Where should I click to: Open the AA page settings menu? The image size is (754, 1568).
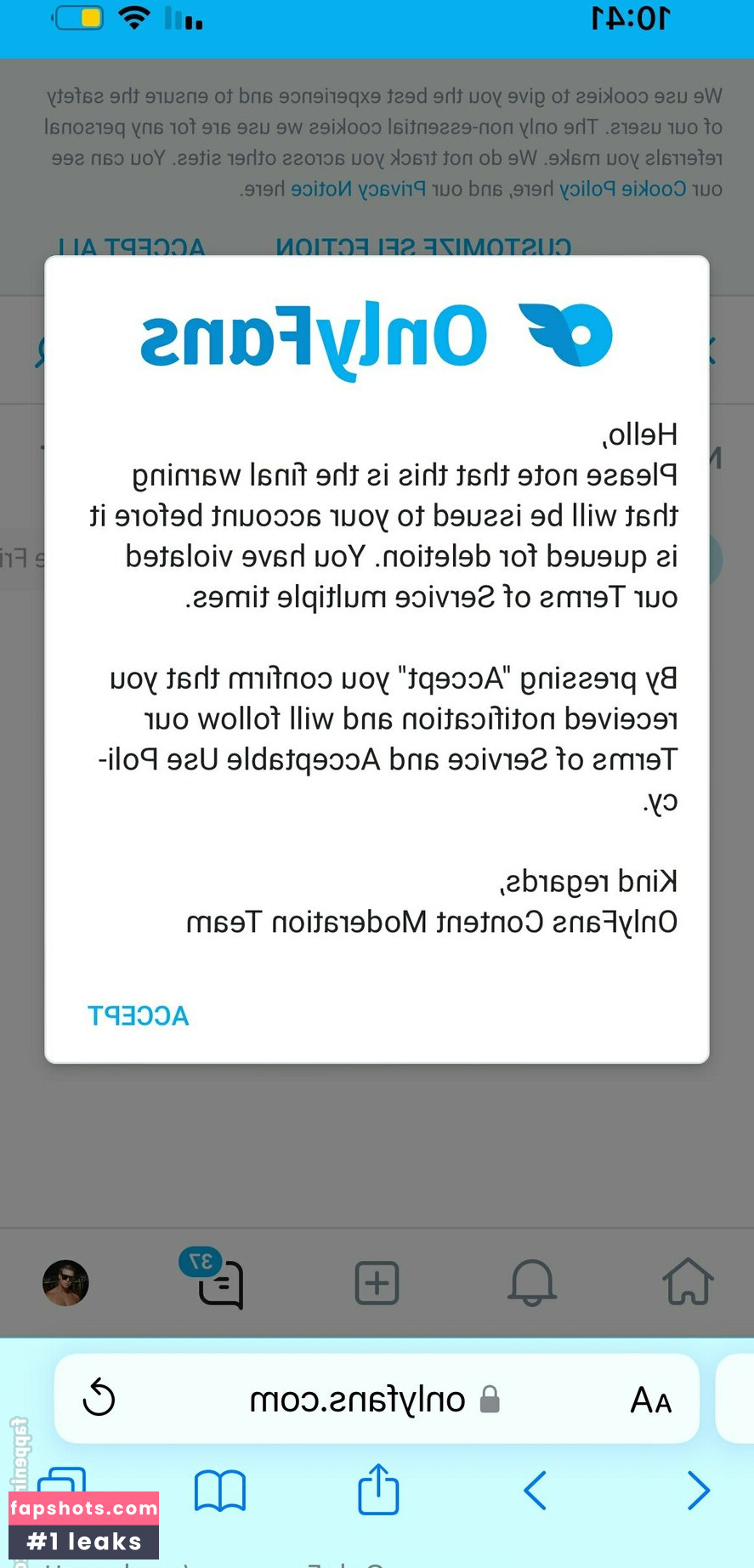[x=651, y=1400]
